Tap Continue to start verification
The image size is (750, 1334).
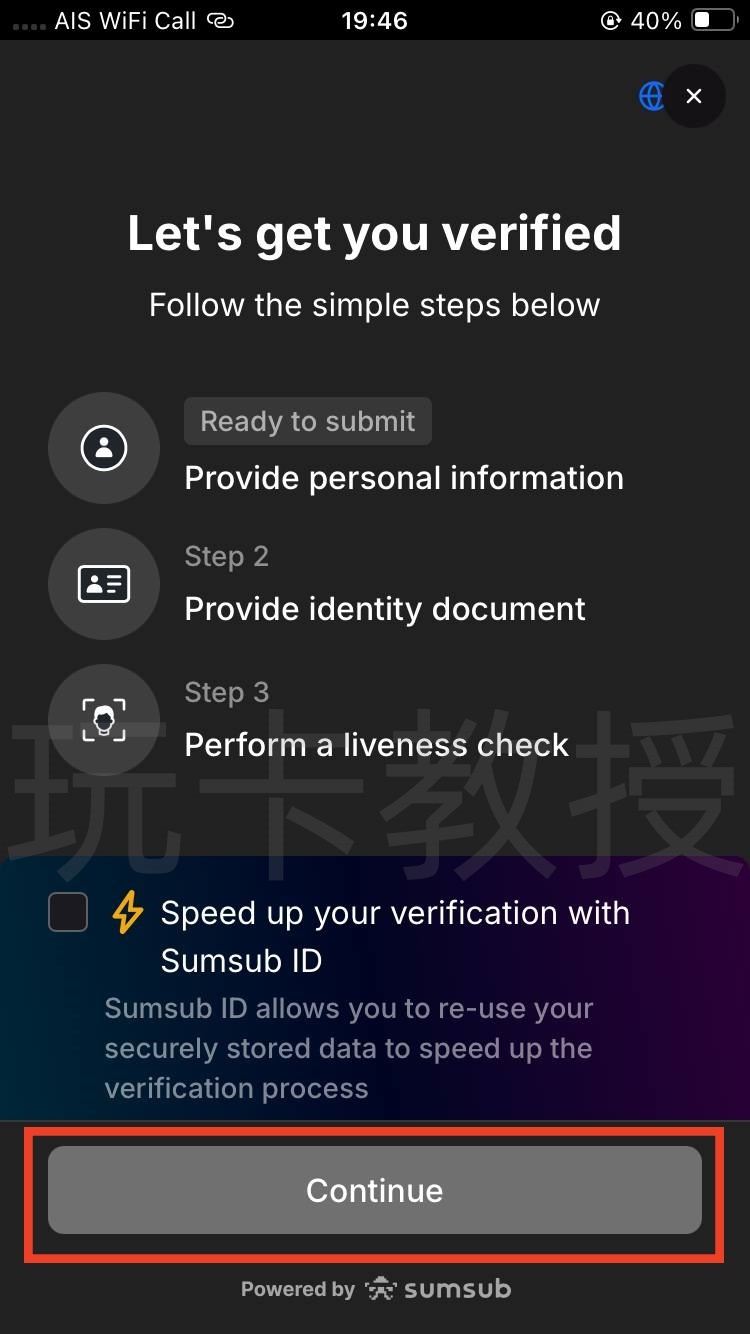[x=374, y=1190]
